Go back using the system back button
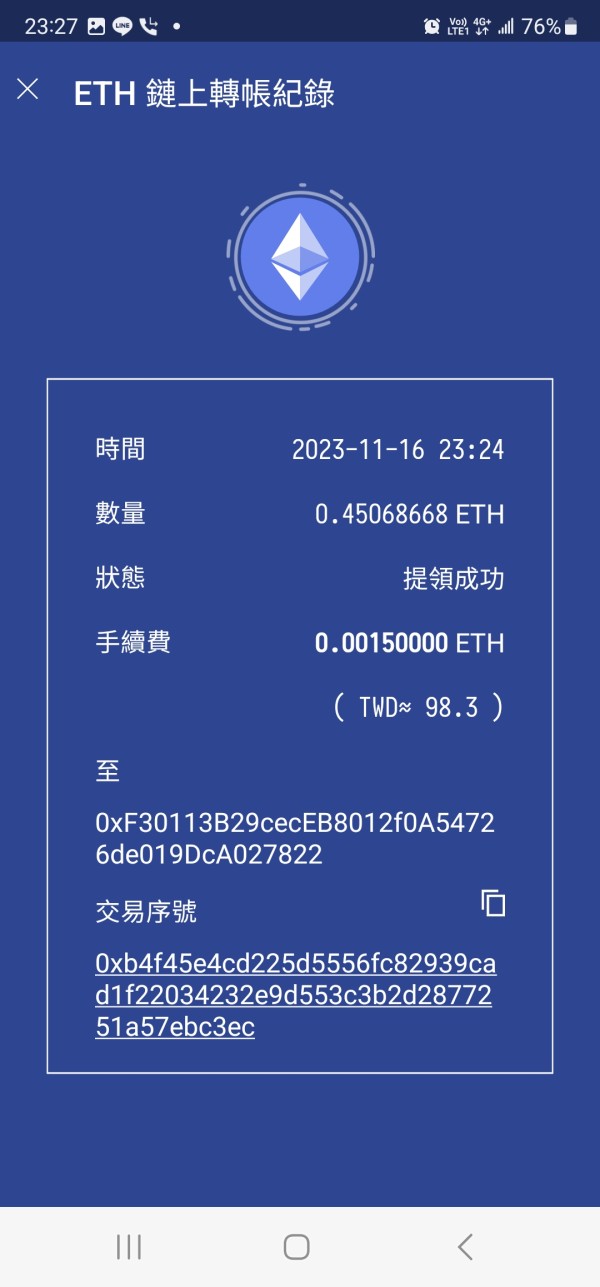 (x=465, y=1246)
